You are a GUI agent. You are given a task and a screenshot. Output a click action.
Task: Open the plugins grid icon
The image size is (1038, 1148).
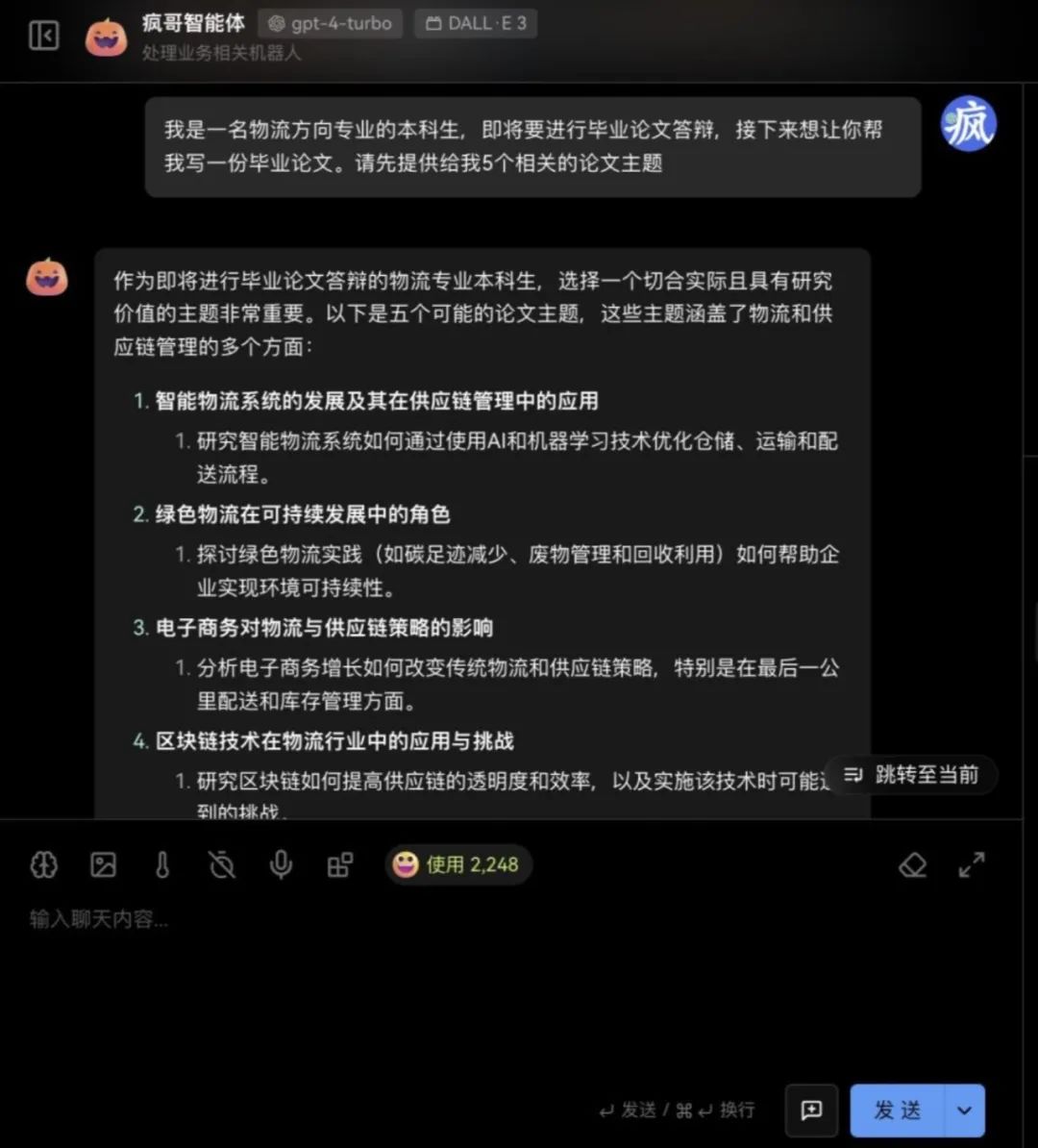click(x=340, y=864)
